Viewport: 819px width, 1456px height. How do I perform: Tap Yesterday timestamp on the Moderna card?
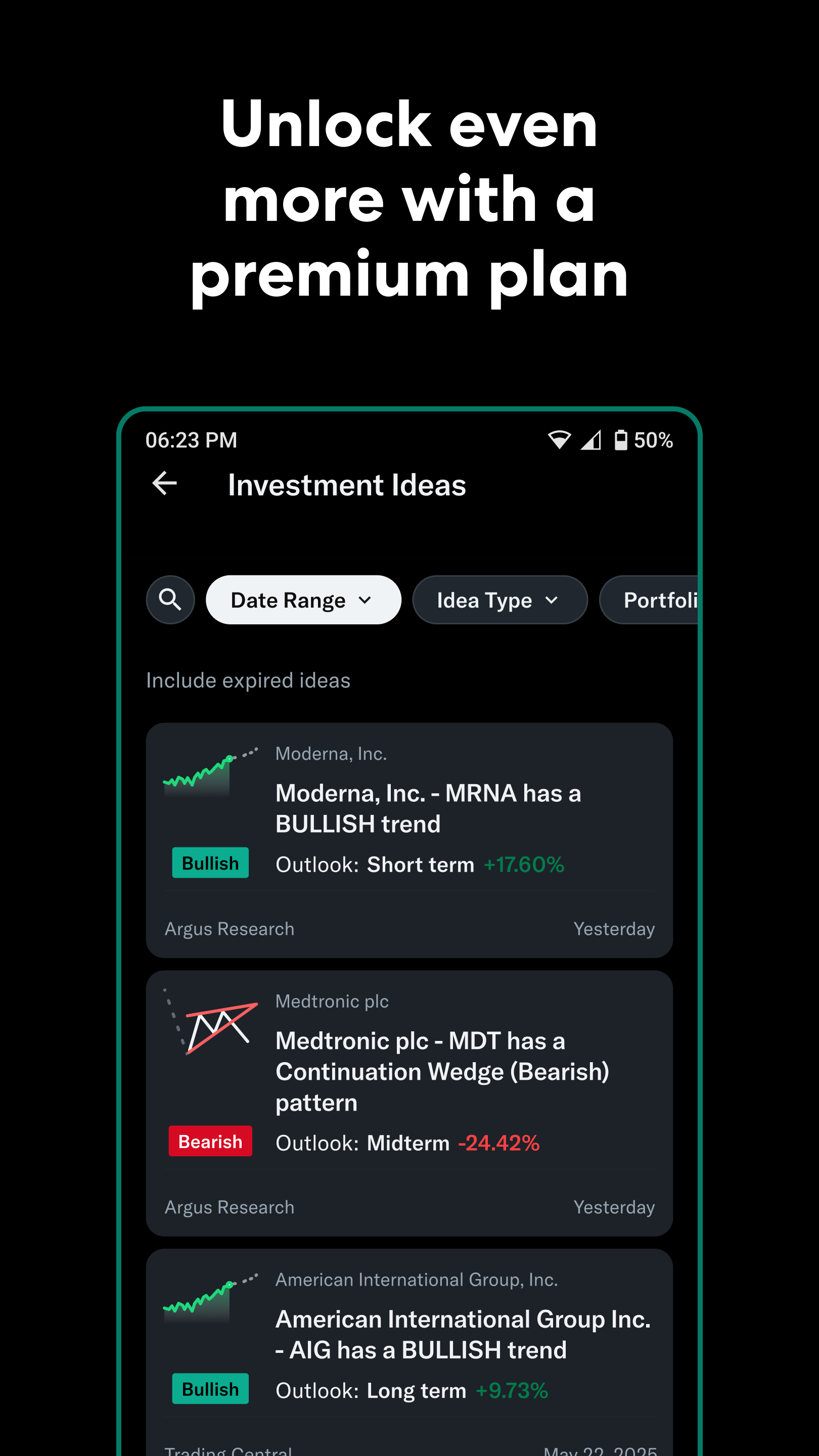(x=614, y=929)
